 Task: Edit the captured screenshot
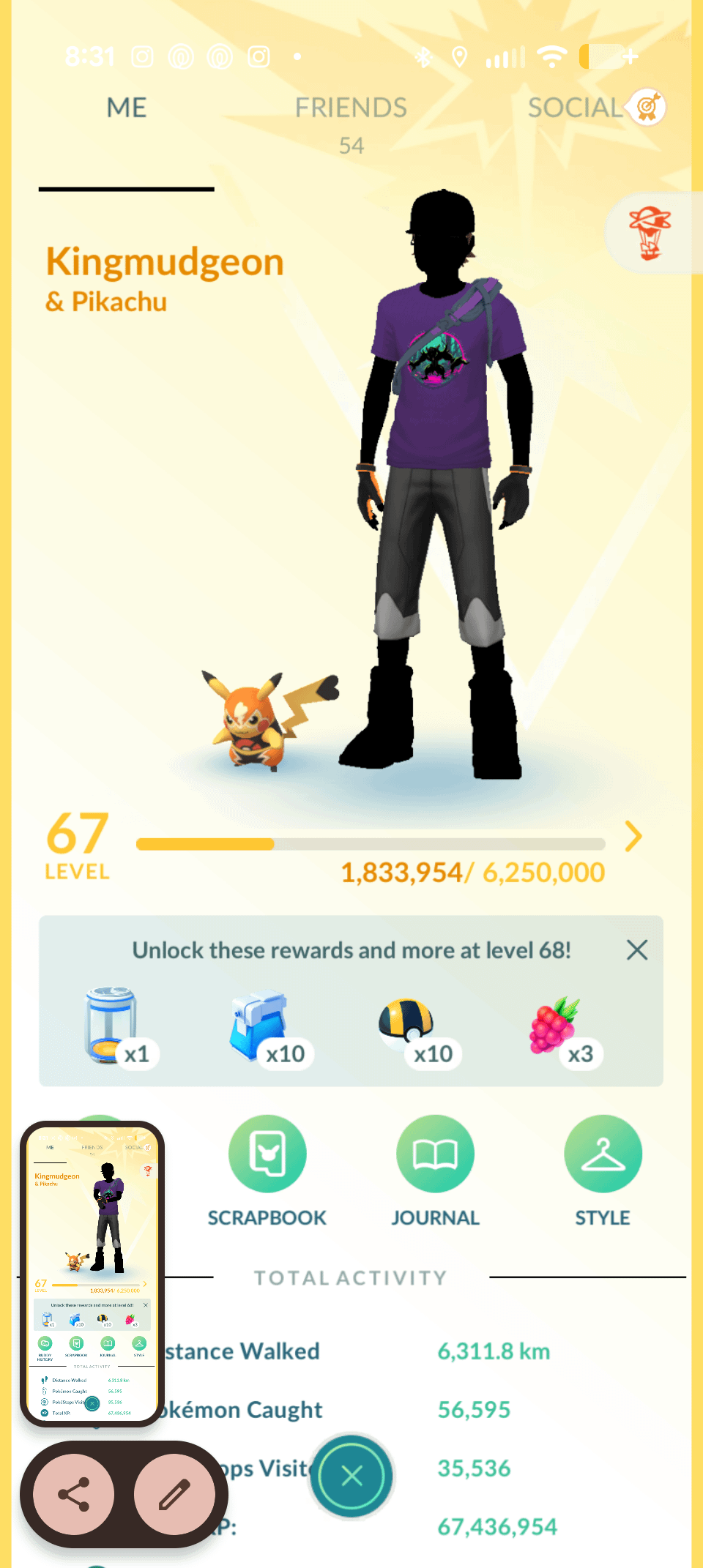point(174,1495)
